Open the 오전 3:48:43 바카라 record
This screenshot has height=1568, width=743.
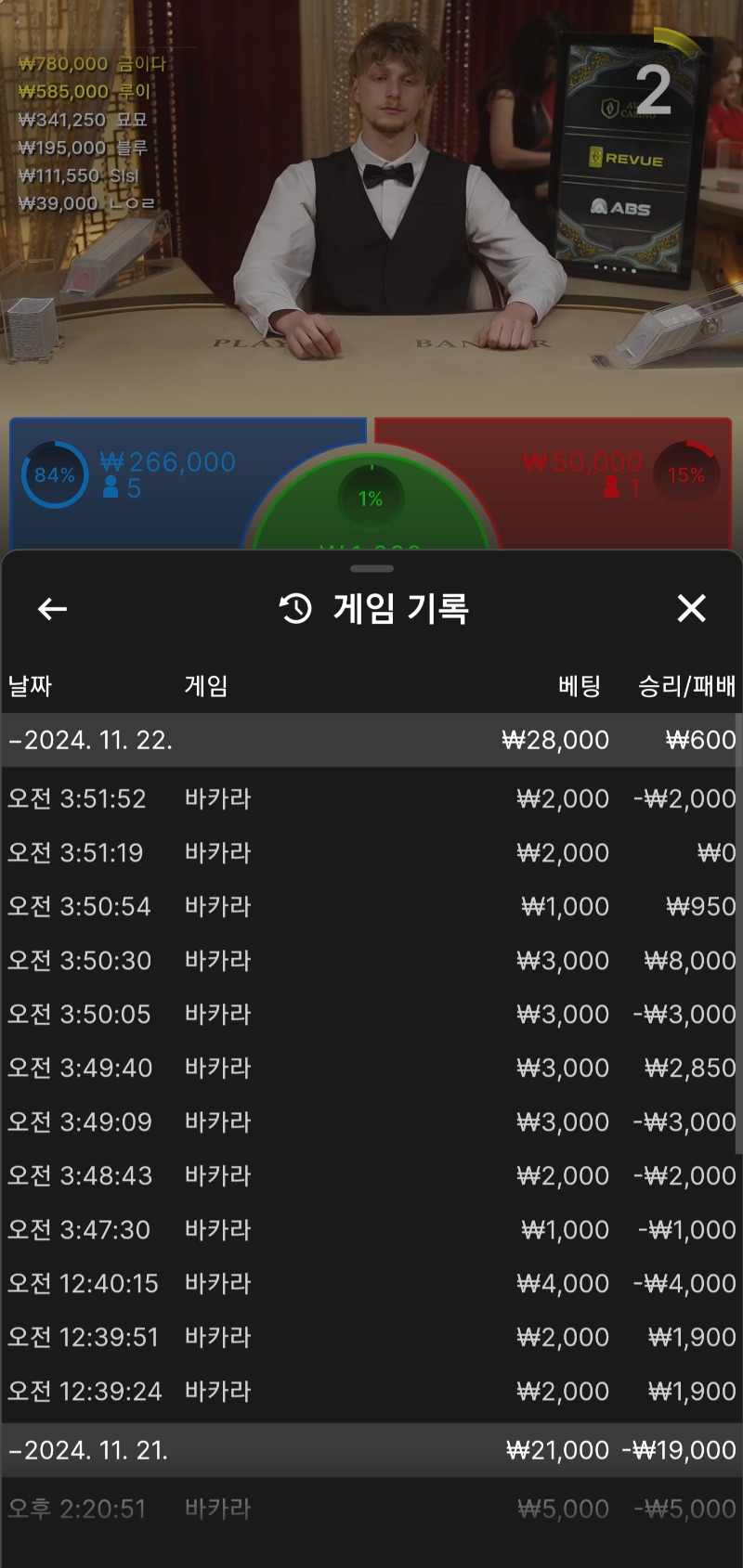tap(371, 1175)
